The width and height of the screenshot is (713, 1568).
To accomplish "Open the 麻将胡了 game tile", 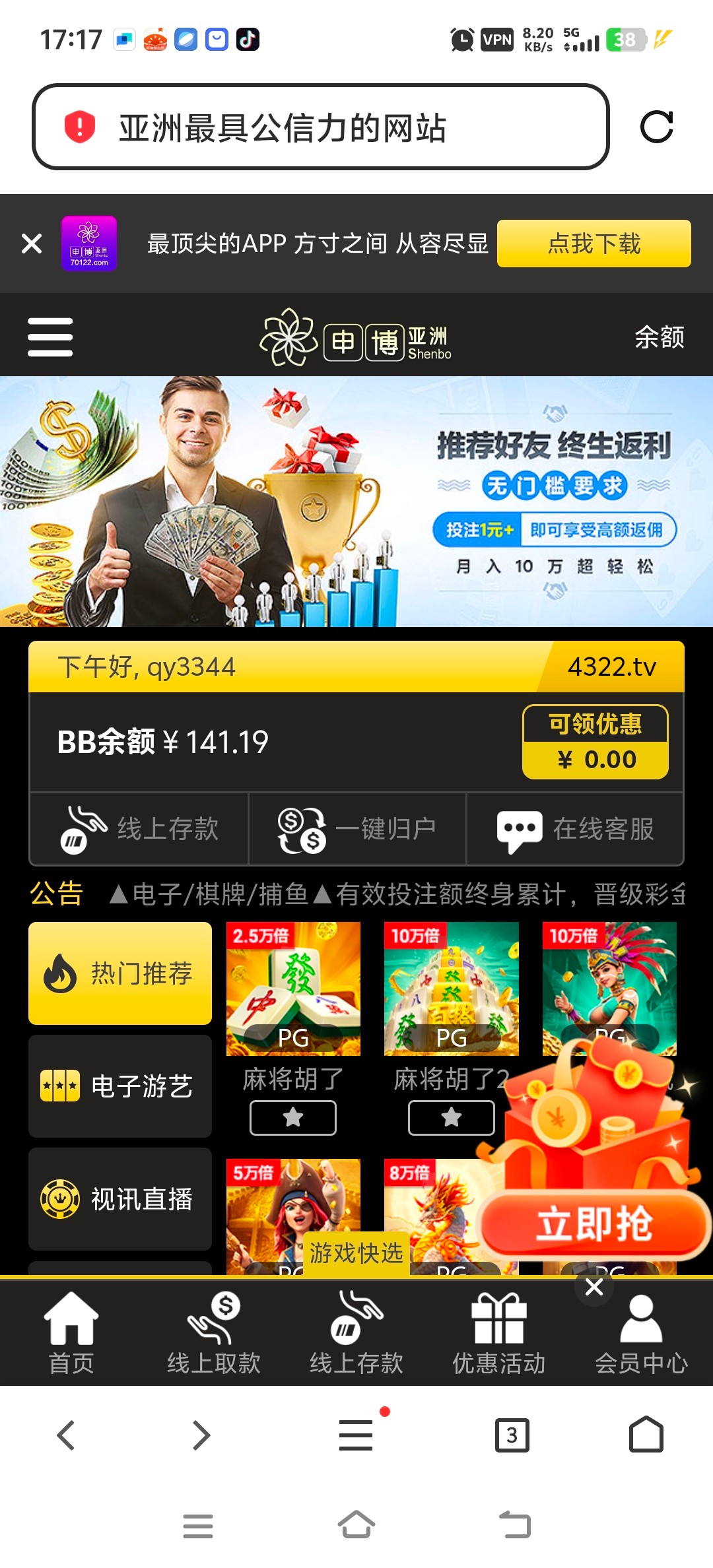I will point(293,990).
